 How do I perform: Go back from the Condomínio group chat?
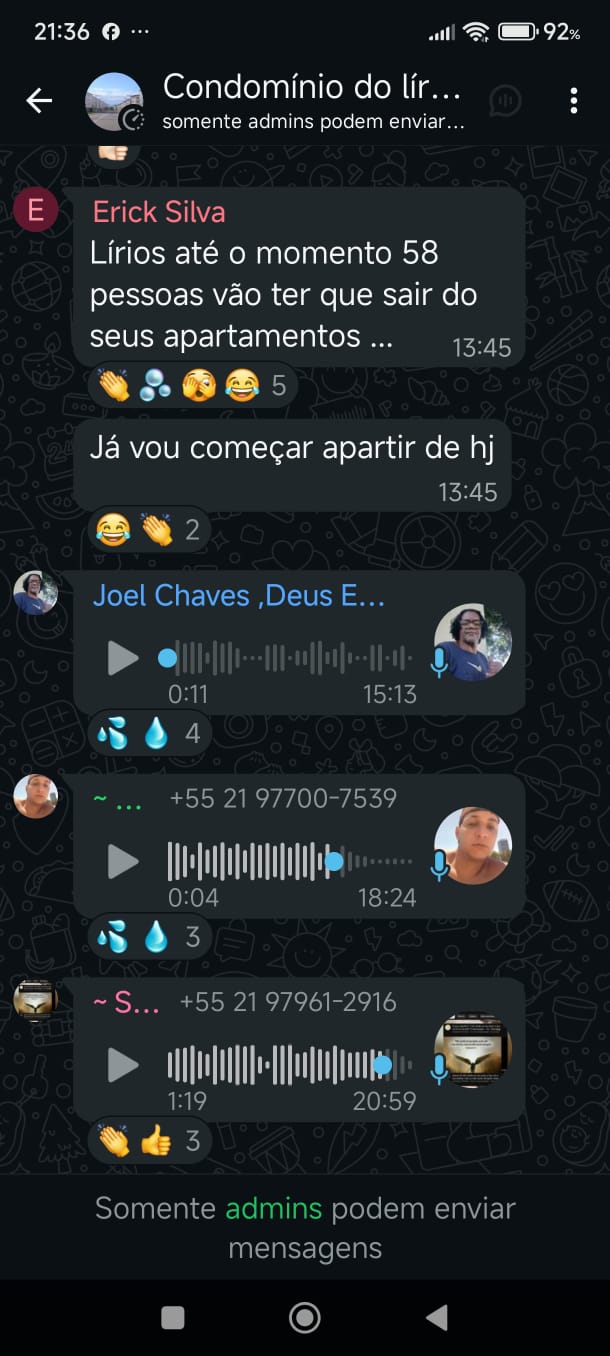pos(38,100)
